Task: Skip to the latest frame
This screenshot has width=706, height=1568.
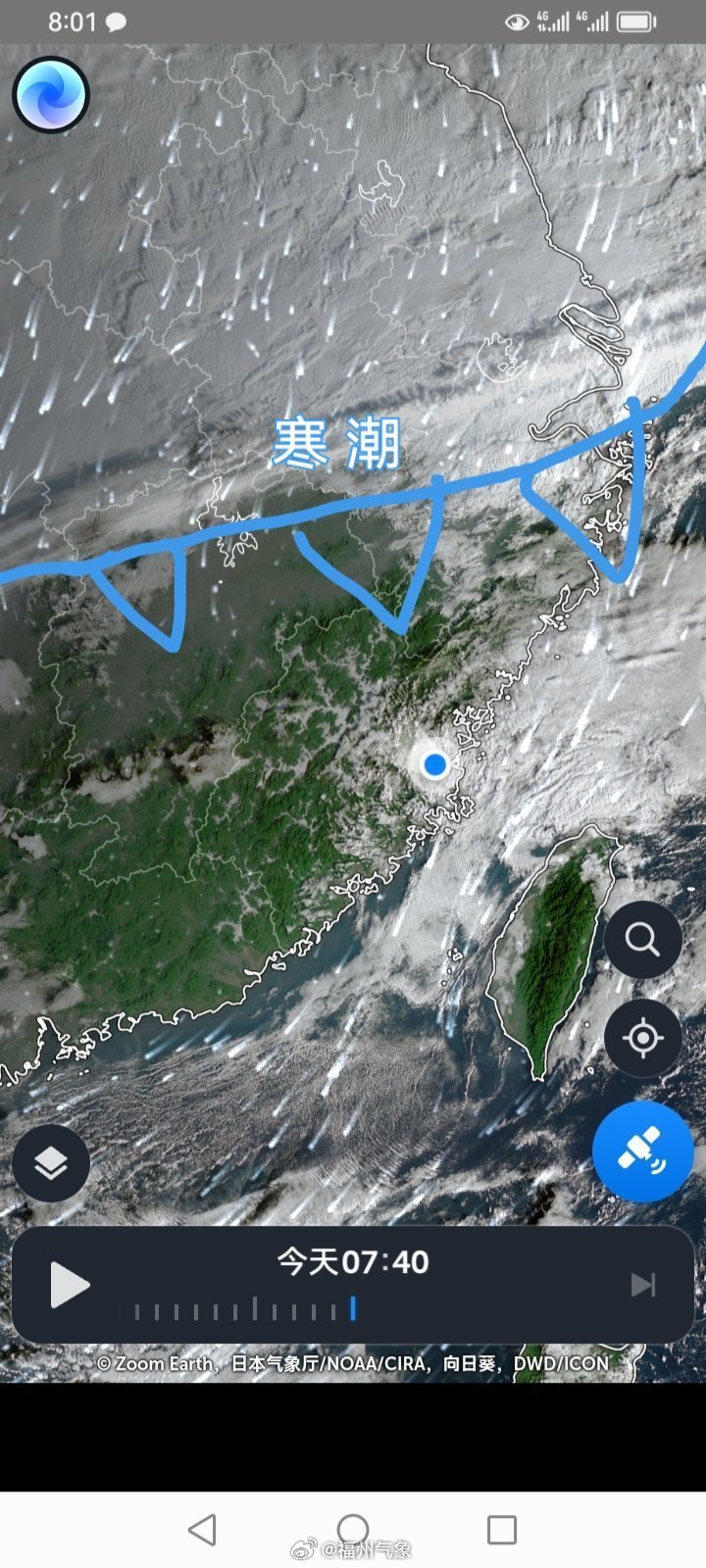Action: tap(642, 1284)
